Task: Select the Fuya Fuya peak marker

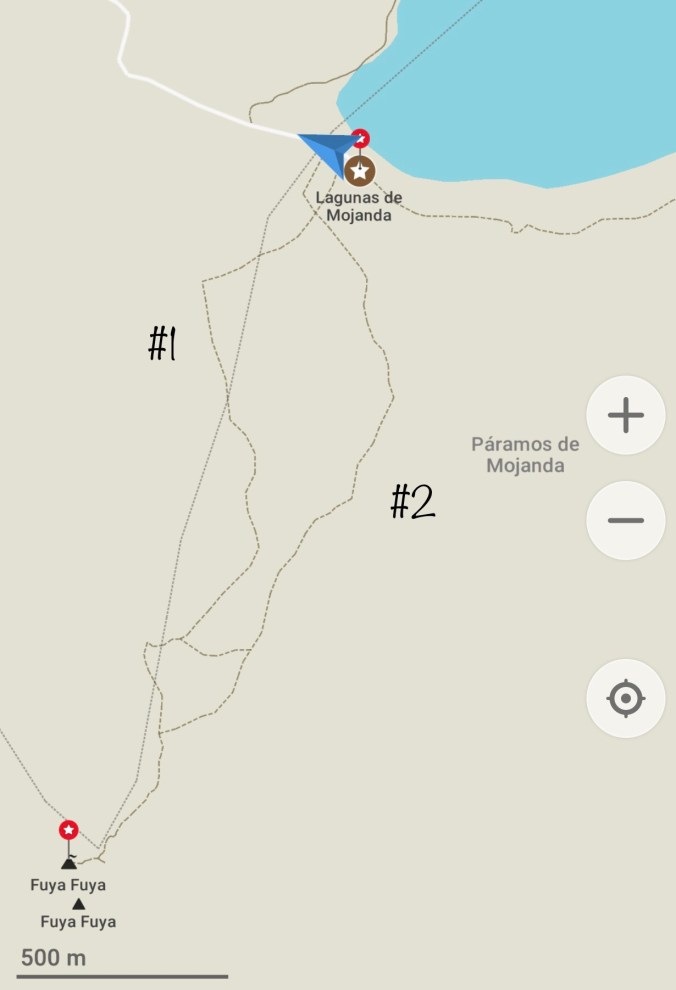Action: pyautogui.click(x=68, y=863)
